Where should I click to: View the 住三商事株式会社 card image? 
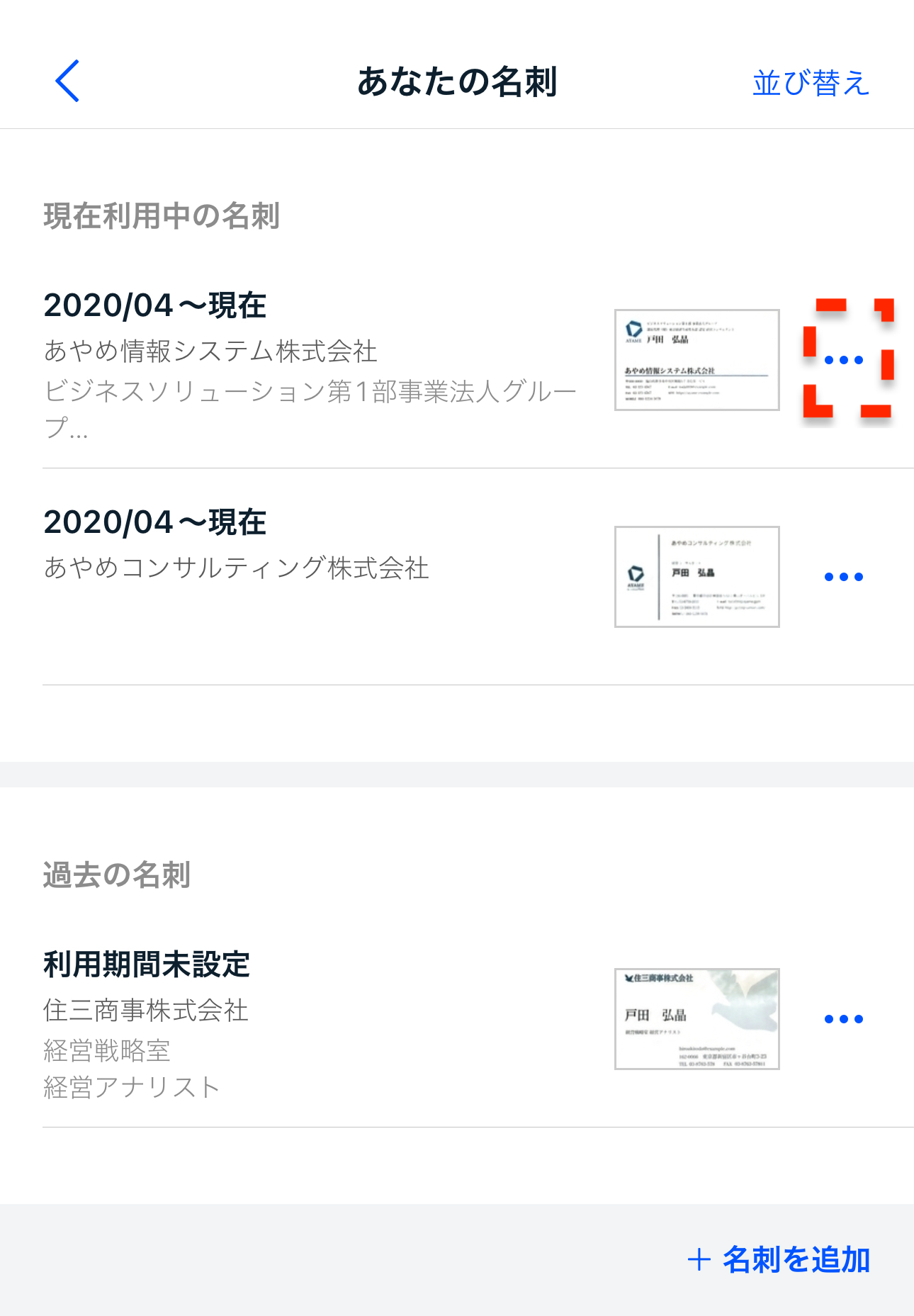click(696, 1019)
